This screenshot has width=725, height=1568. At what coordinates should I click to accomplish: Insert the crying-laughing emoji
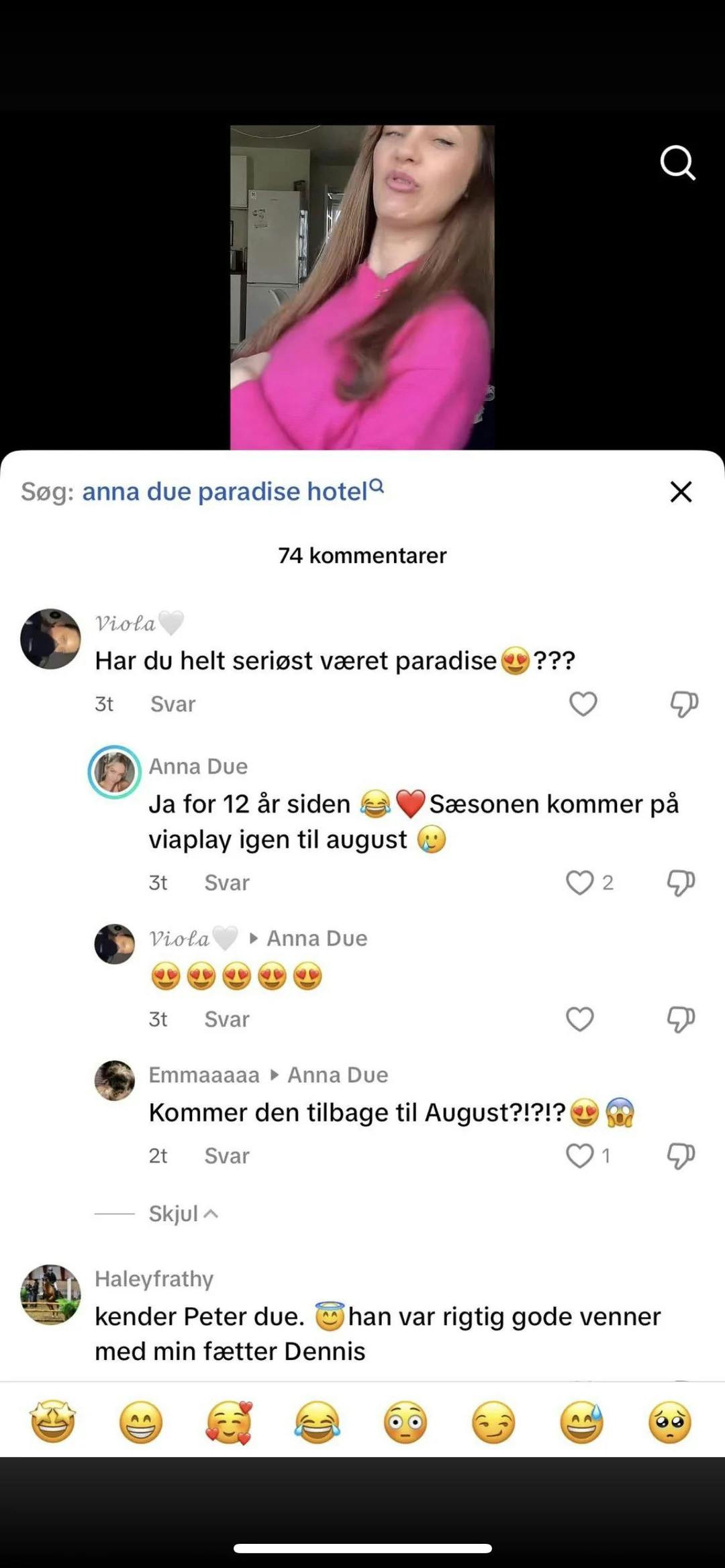(318, 1422)
